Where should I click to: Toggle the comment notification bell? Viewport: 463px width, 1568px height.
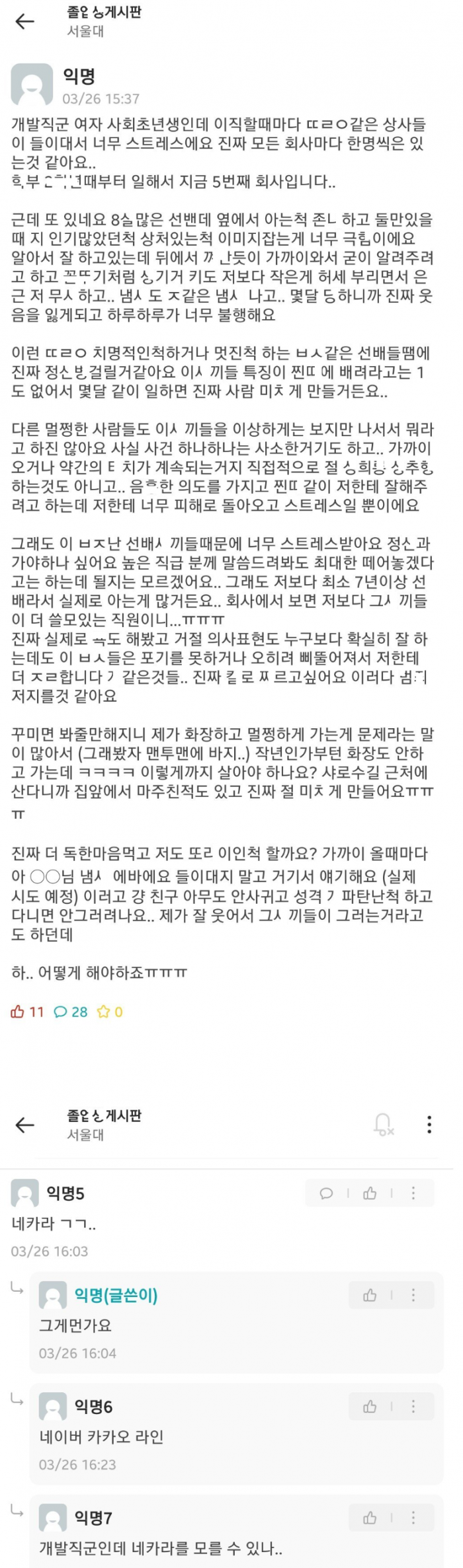(x=383, y=1124)
